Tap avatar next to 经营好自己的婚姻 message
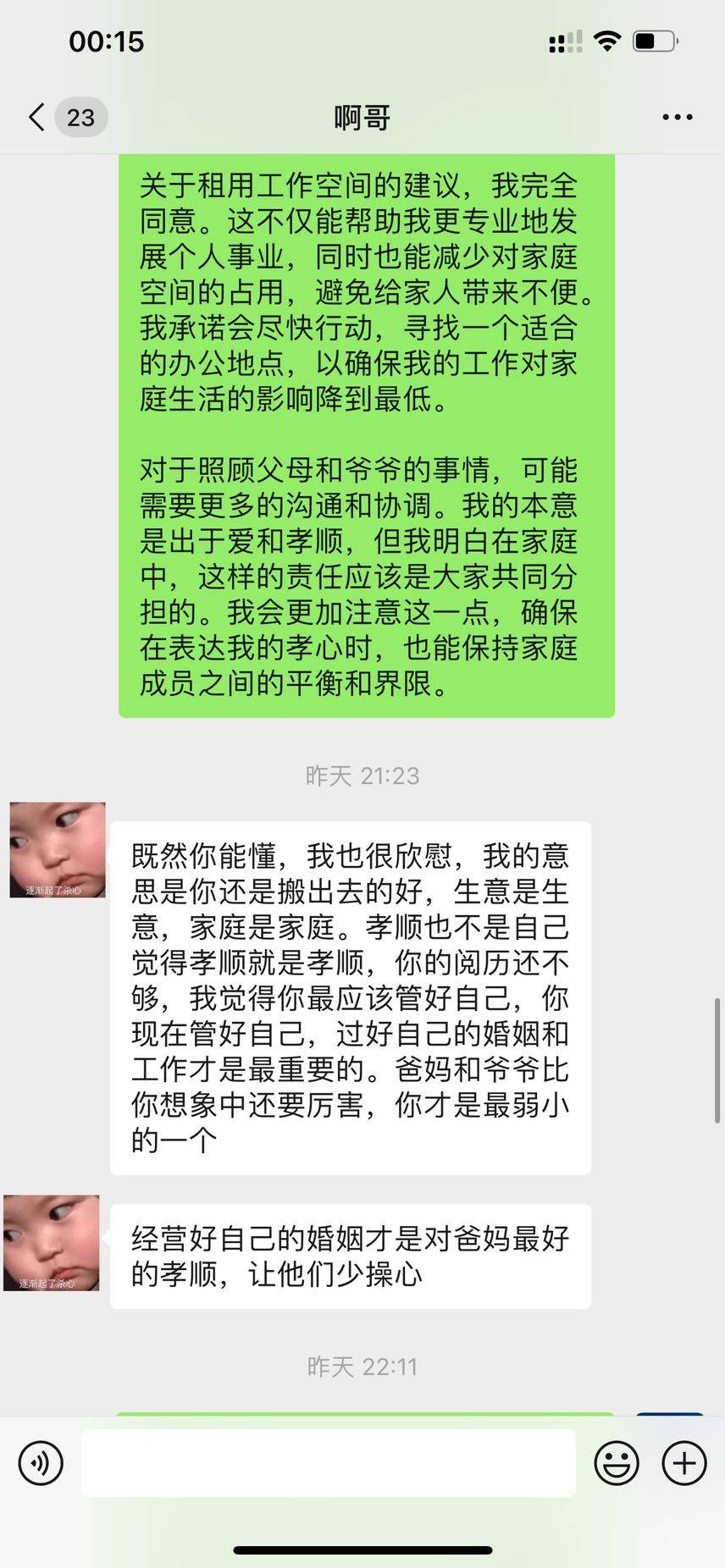 [52, 1242]
